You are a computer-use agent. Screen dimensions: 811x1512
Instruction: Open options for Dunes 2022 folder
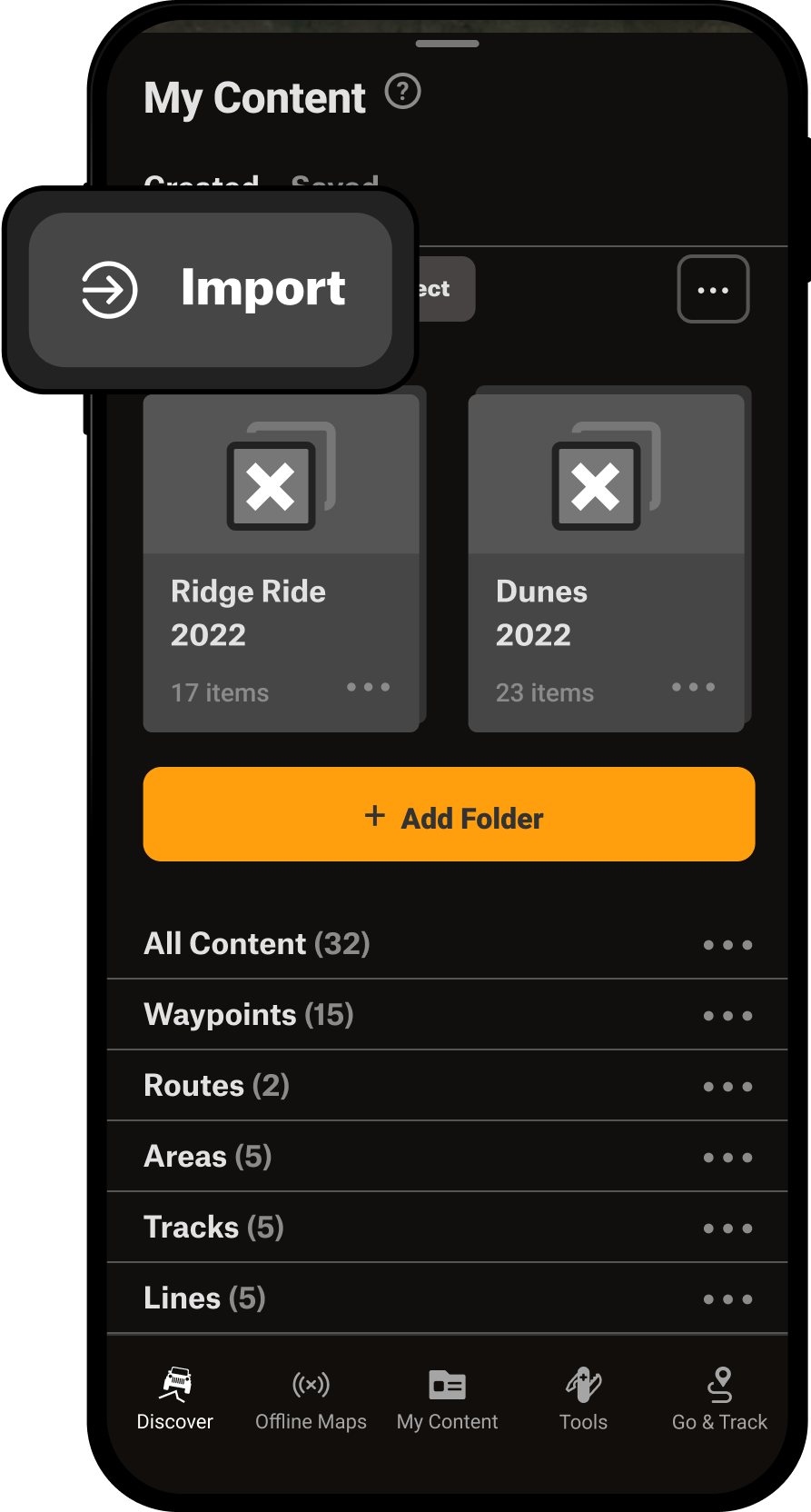click(x=693, y=688)
